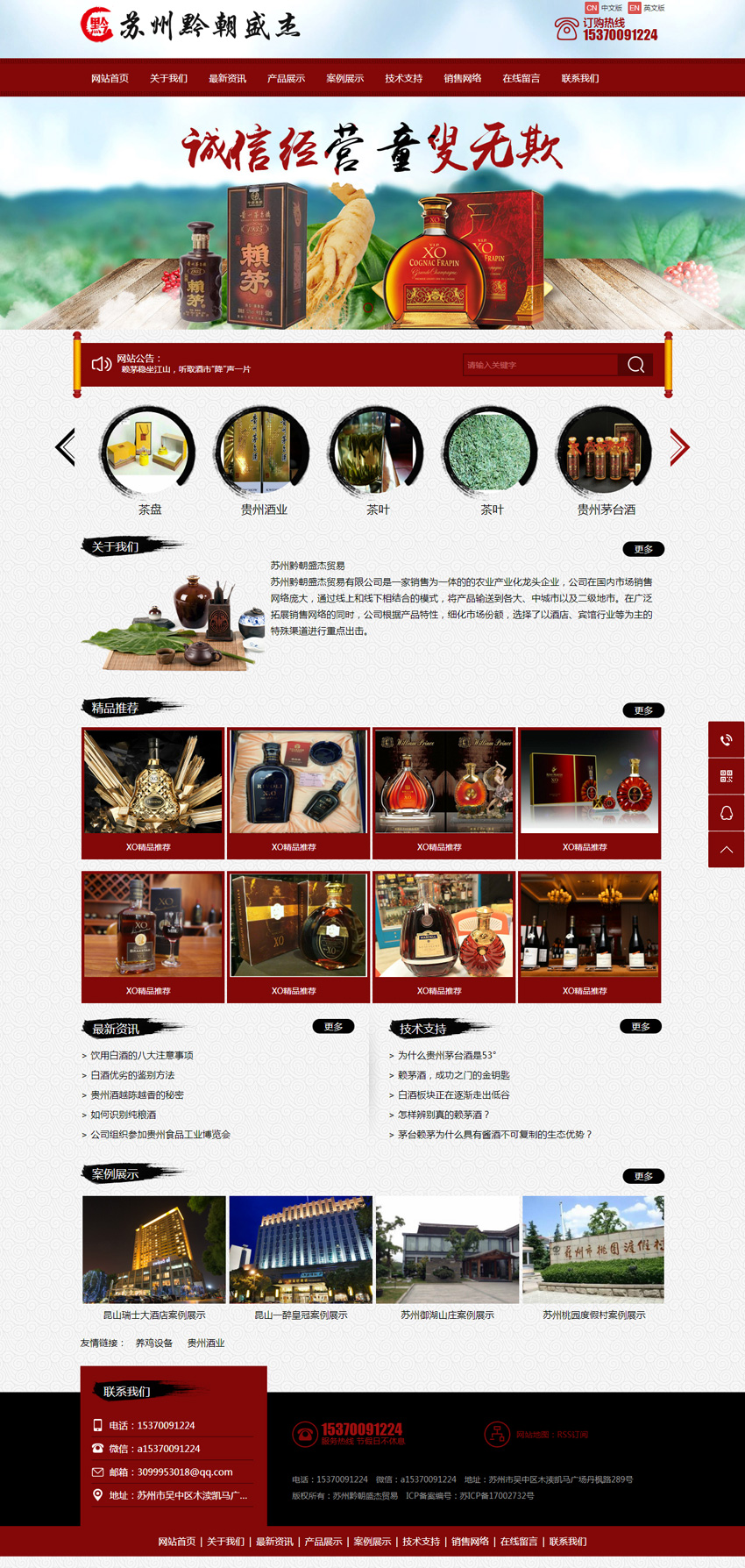Tap 更多 next to 关于我们

643,549
